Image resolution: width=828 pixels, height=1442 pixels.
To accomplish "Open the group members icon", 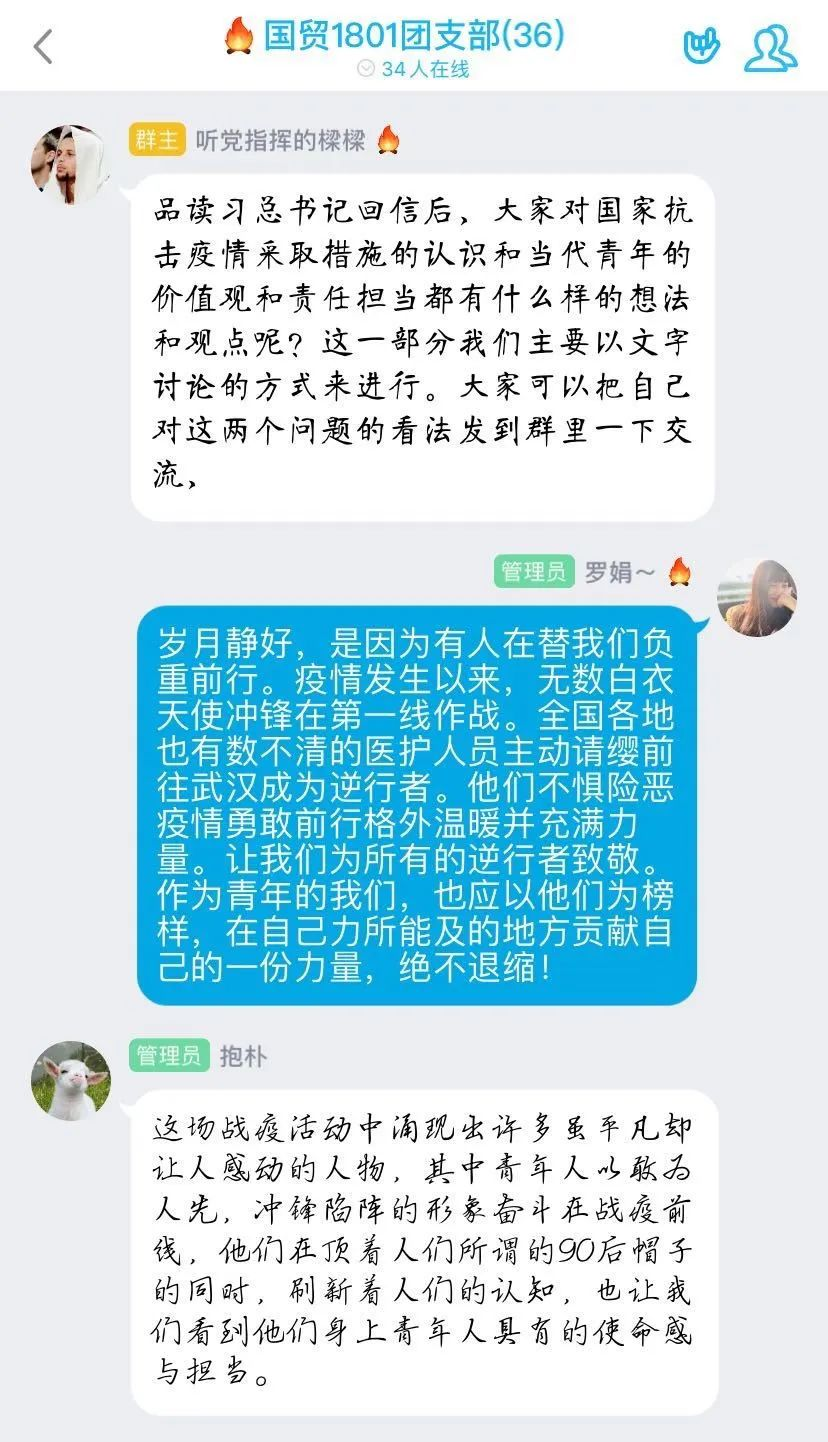I will click(x=769, y=46).
